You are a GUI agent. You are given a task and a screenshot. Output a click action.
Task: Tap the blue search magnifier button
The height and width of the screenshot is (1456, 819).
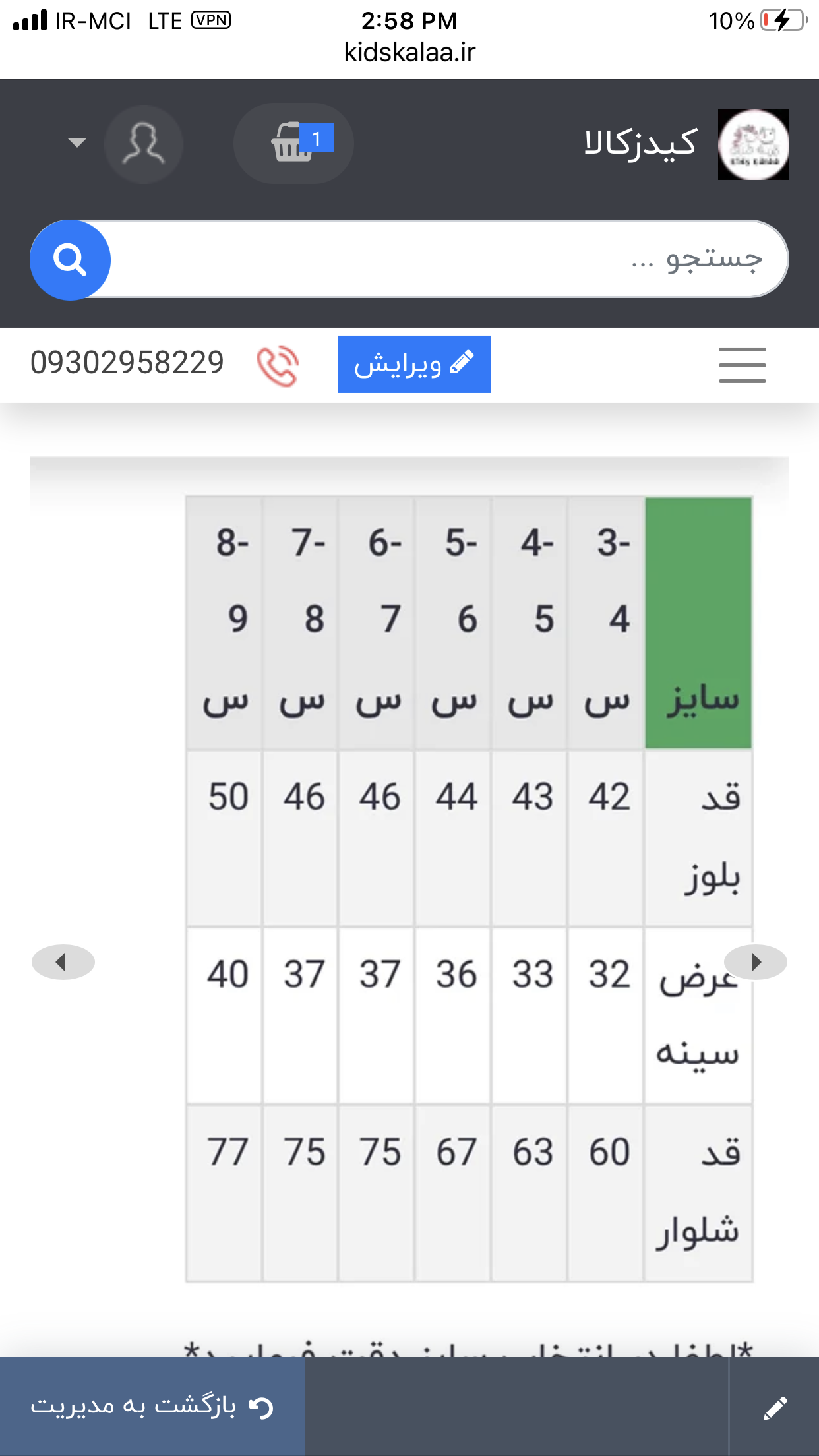click(x=70, y=260)
